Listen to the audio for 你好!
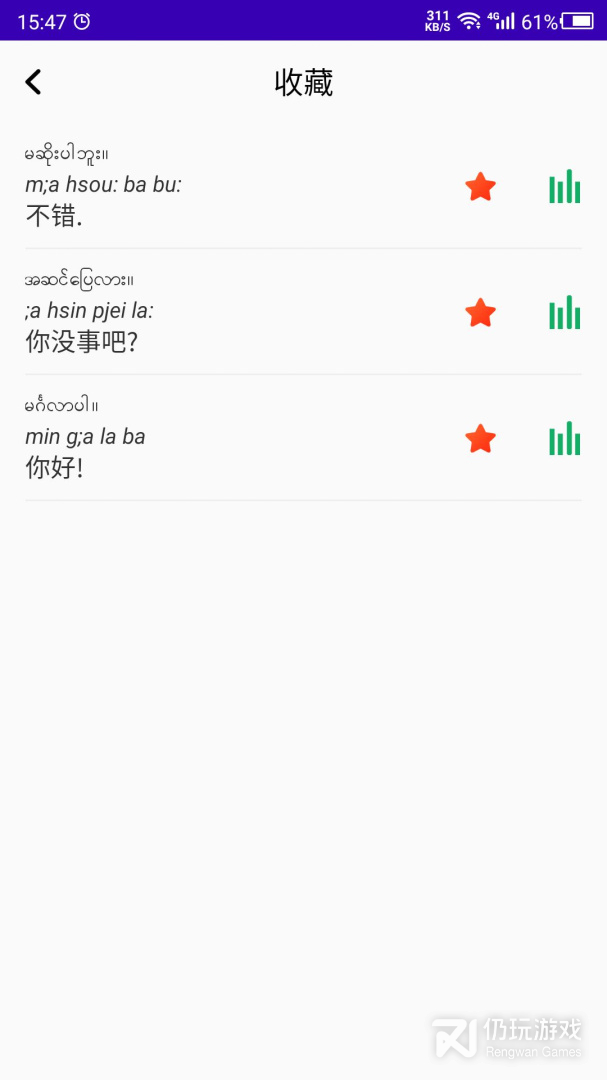 pos(564,439)
